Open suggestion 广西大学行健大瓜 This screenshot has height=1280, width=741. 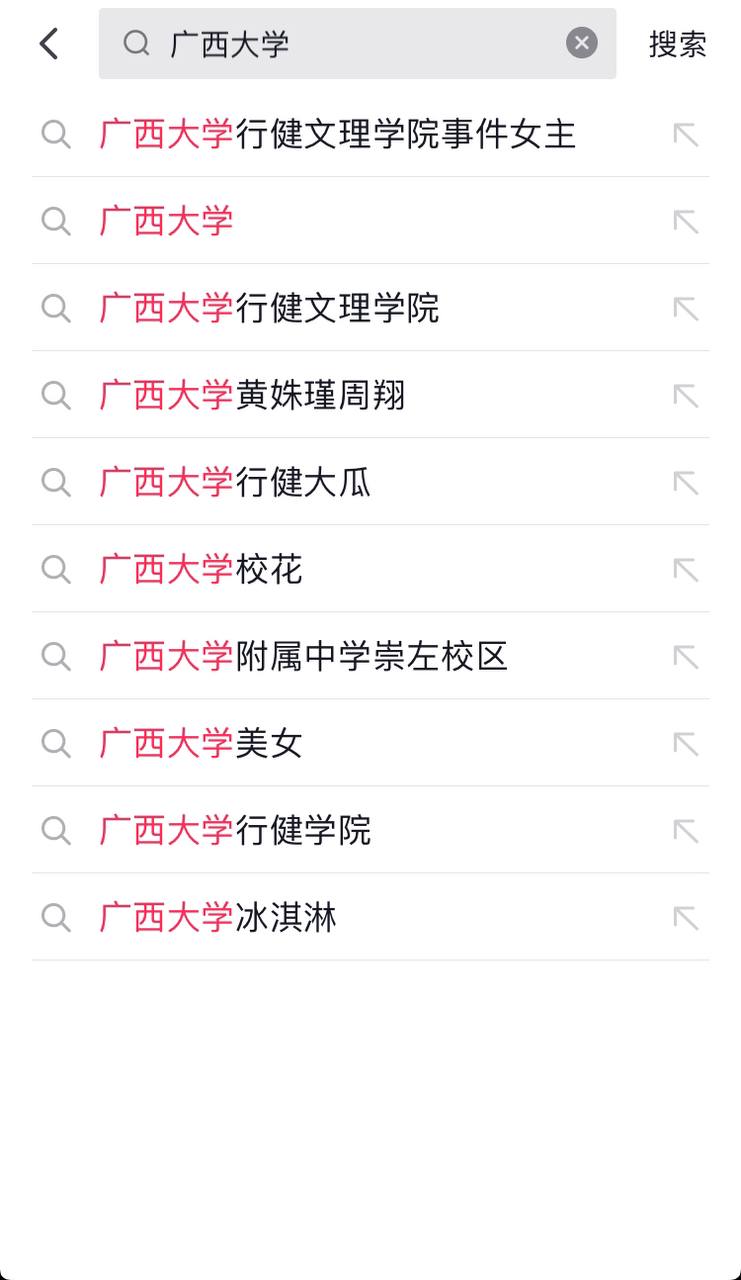point(235,482)
